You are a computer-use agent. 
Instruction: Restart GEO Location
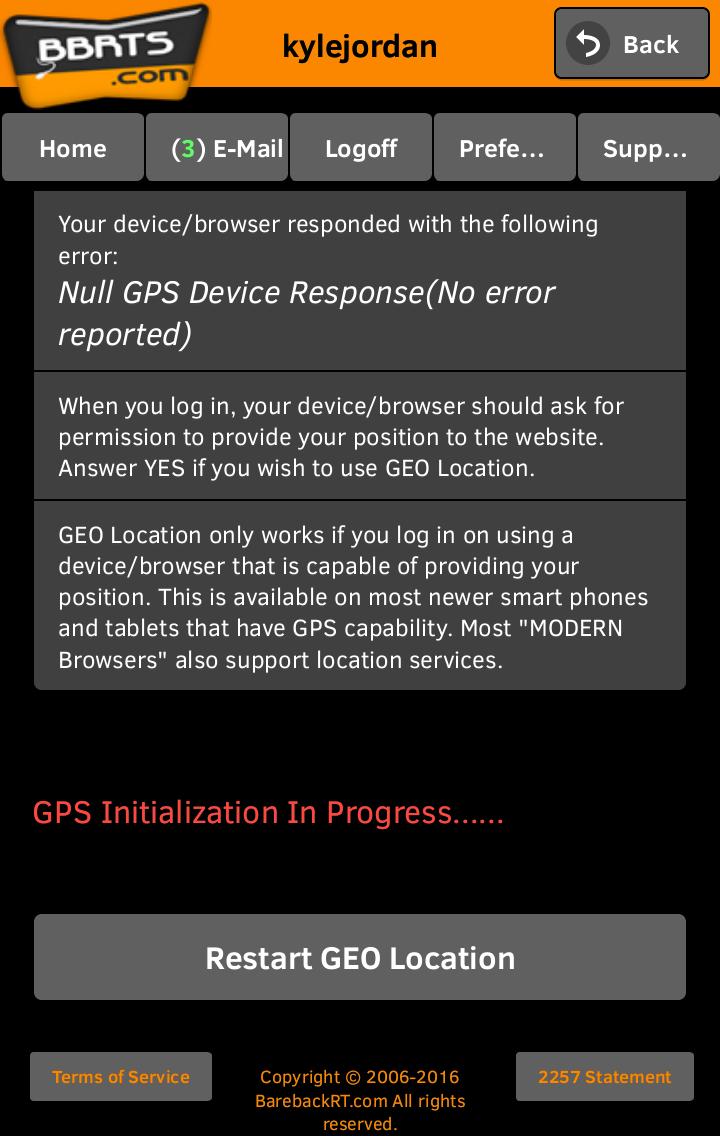tap(360, 957)
